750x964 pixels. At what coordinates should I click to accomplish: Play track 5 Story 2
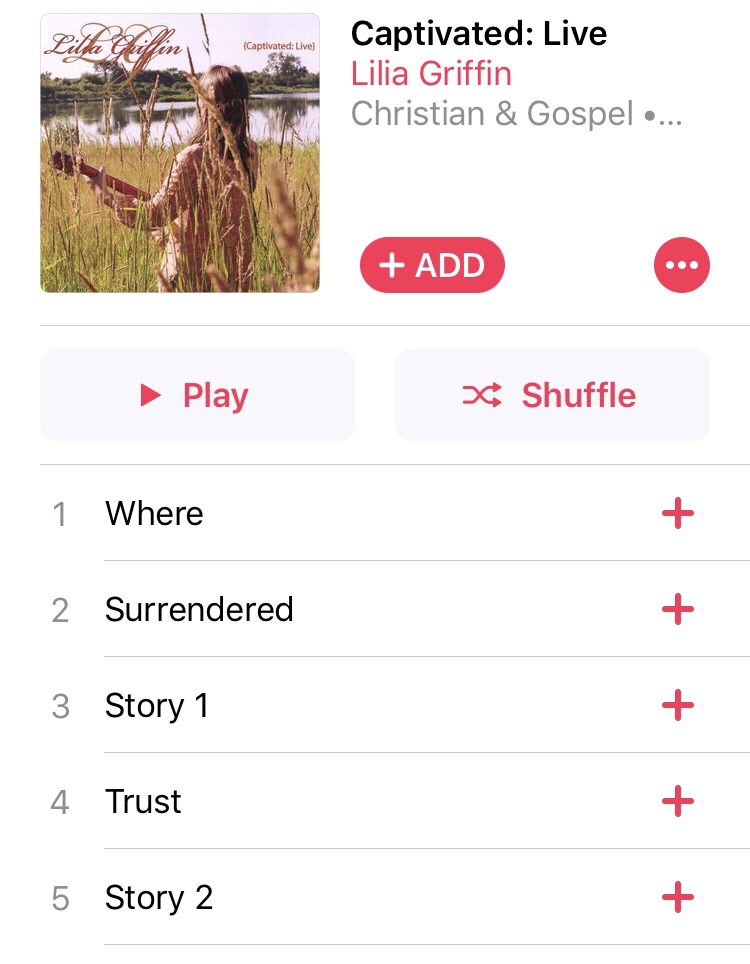159,897
